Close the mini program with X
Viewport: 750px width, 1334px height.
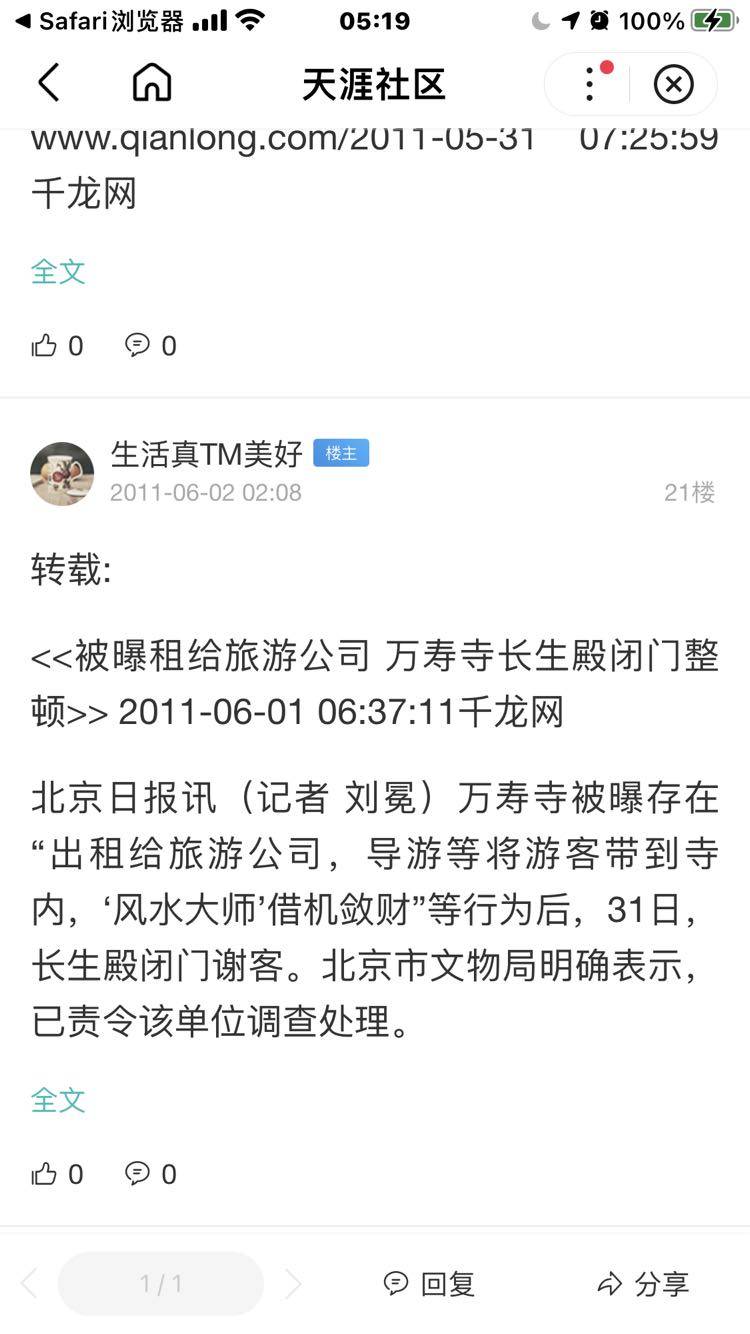tap(673, 84)
